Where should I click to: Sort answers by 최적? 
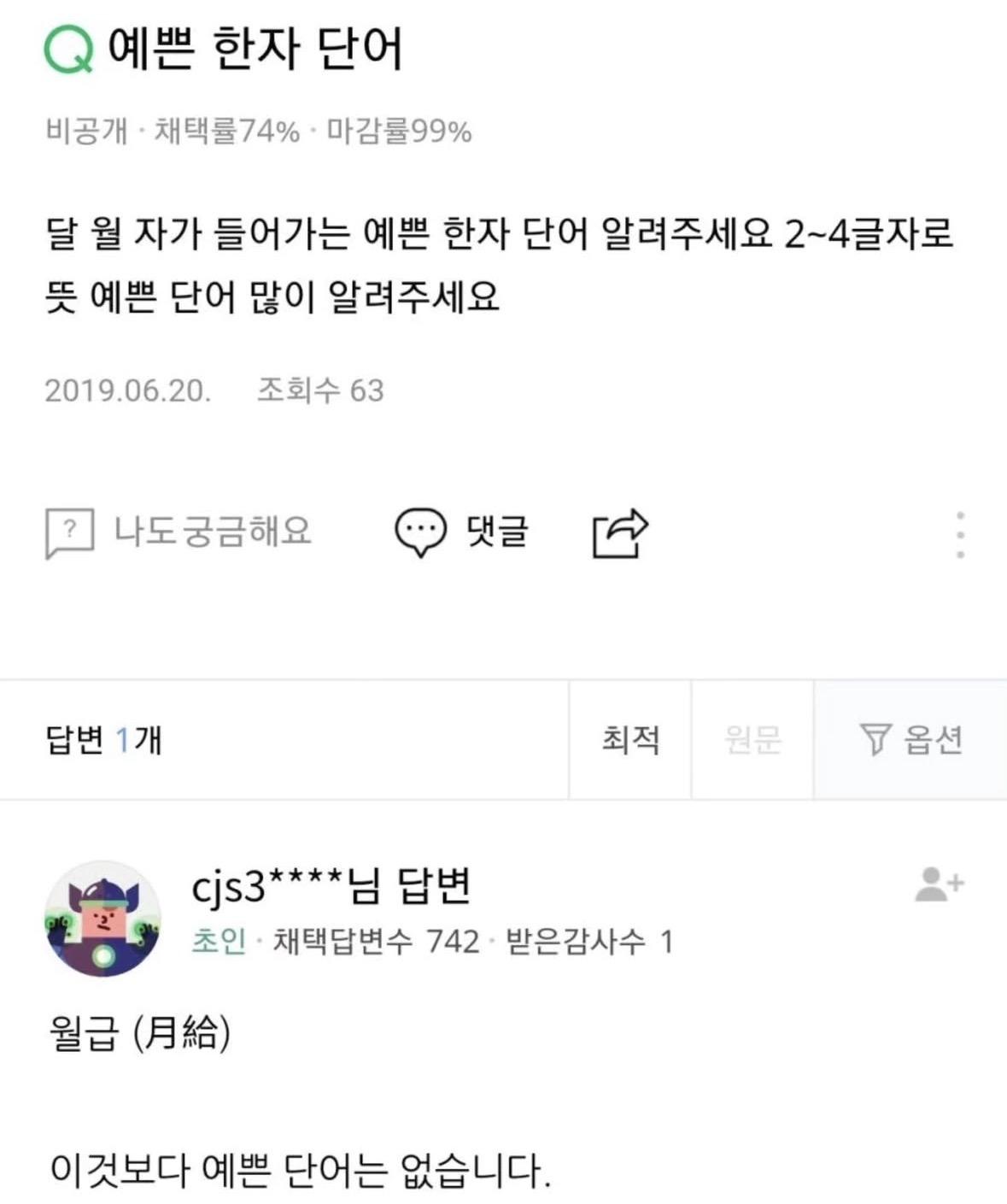point(630,740)
